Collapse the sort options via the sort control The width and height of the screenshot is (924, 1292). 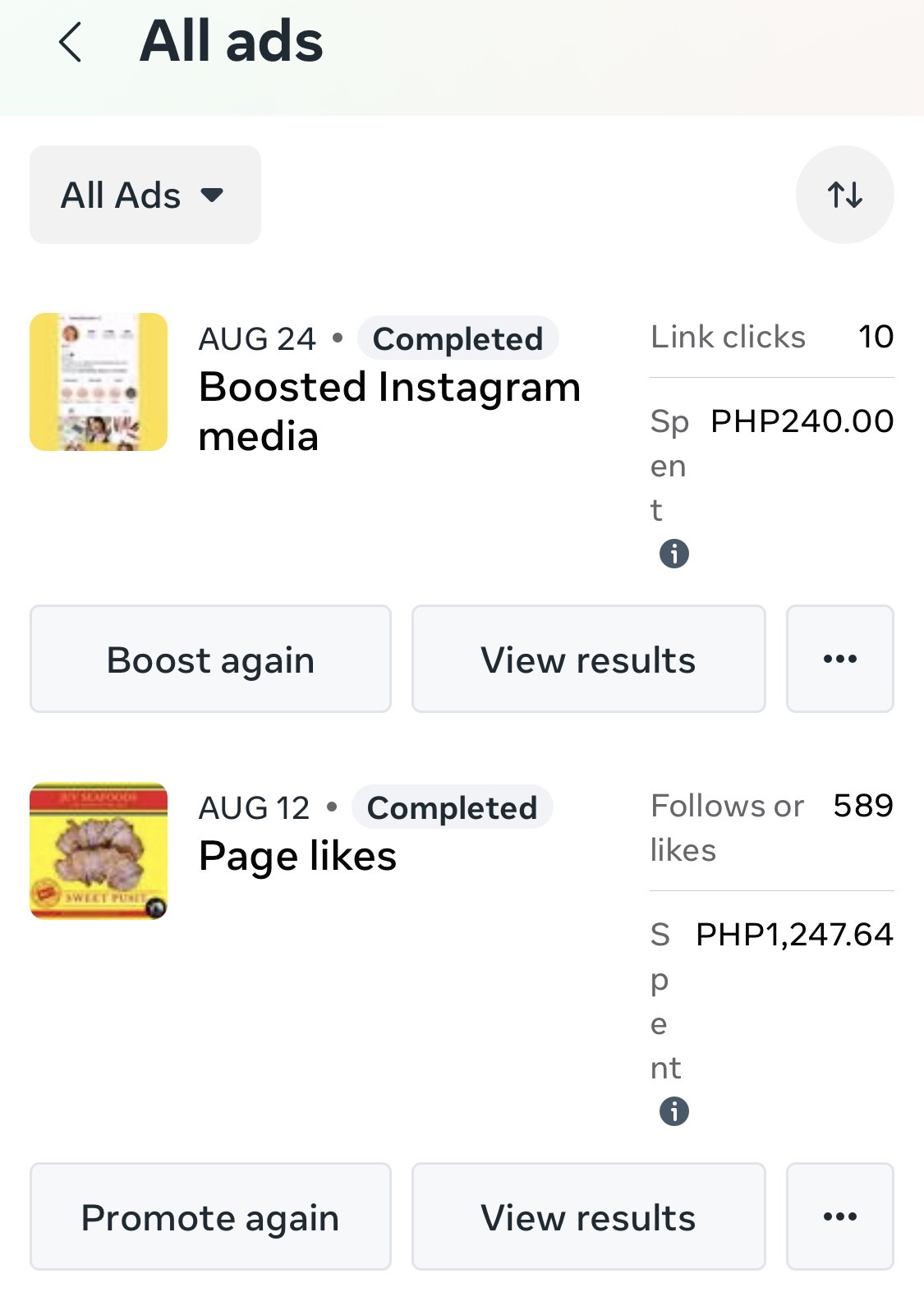coord(845,194)
